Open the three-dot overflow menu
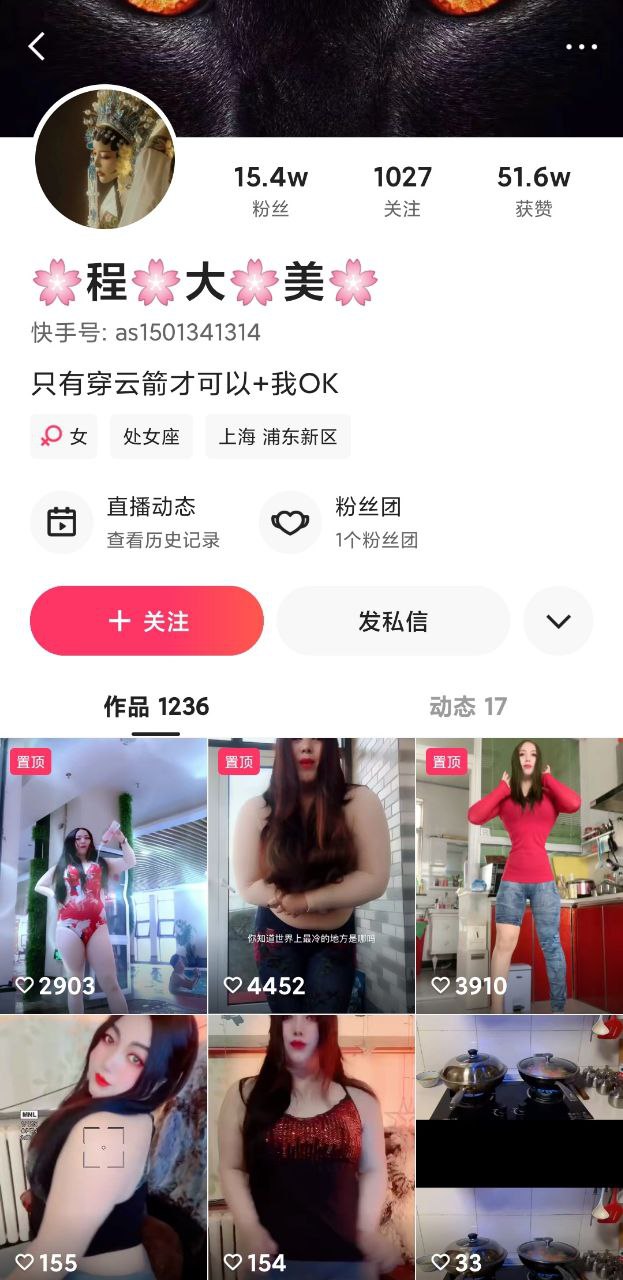Image resolution: width=623 pixels, height=1280 pixels. 581,47
